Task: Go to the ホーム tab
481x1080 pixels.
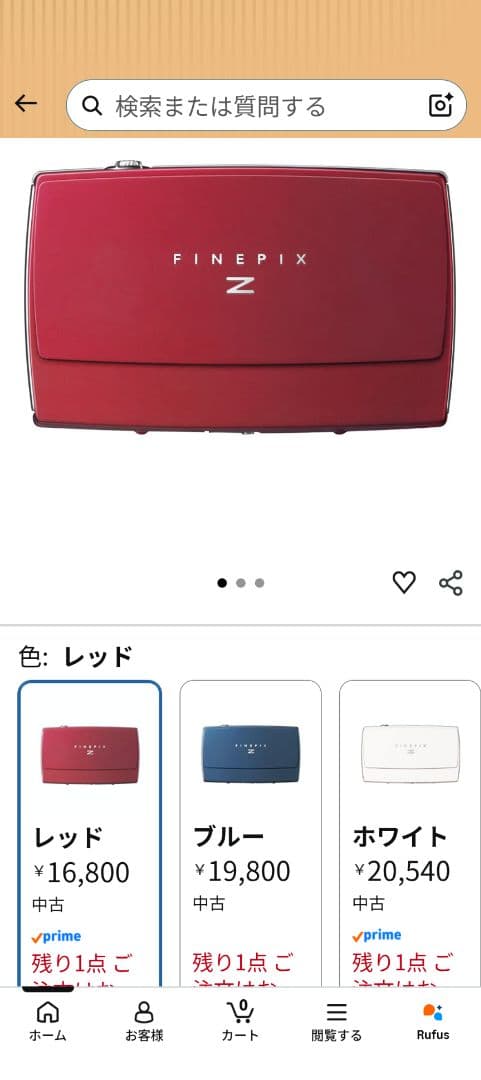Action: point(48,1021)
